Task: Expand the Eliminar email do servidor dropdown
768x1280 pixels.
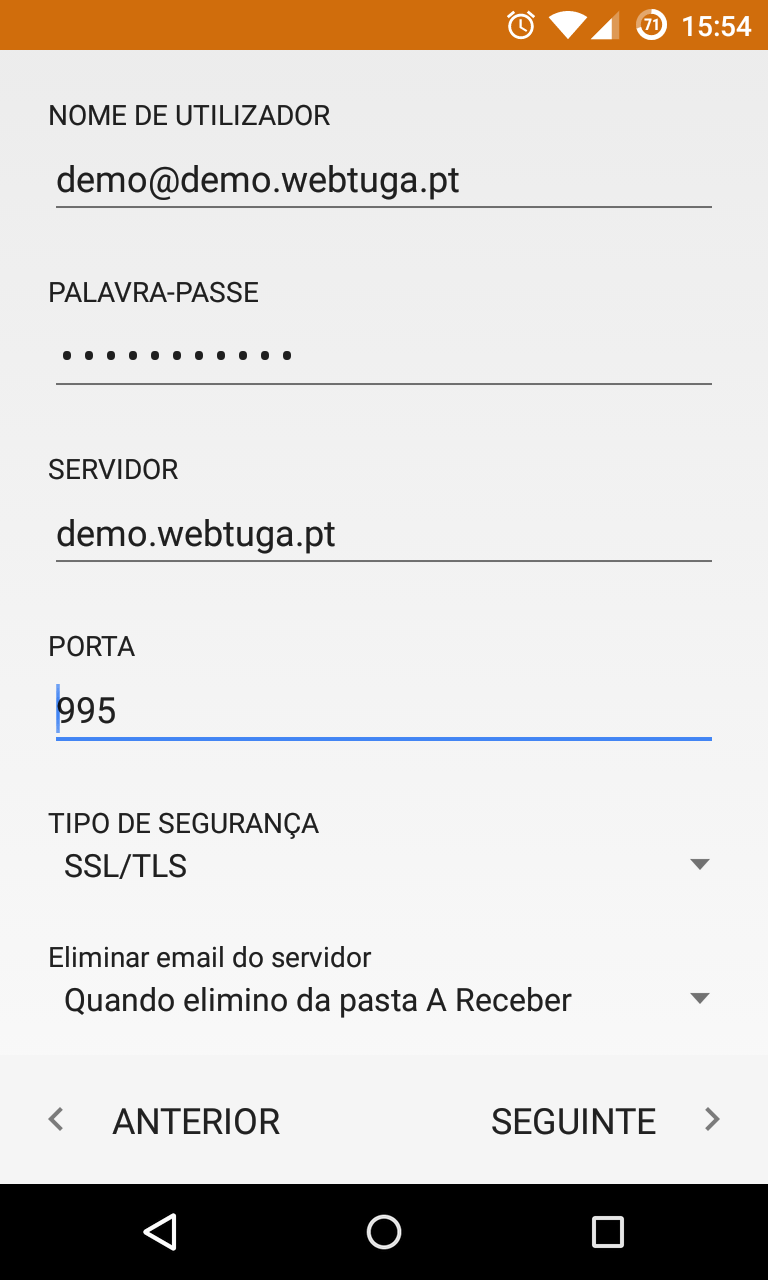Action: coord(383,999)
